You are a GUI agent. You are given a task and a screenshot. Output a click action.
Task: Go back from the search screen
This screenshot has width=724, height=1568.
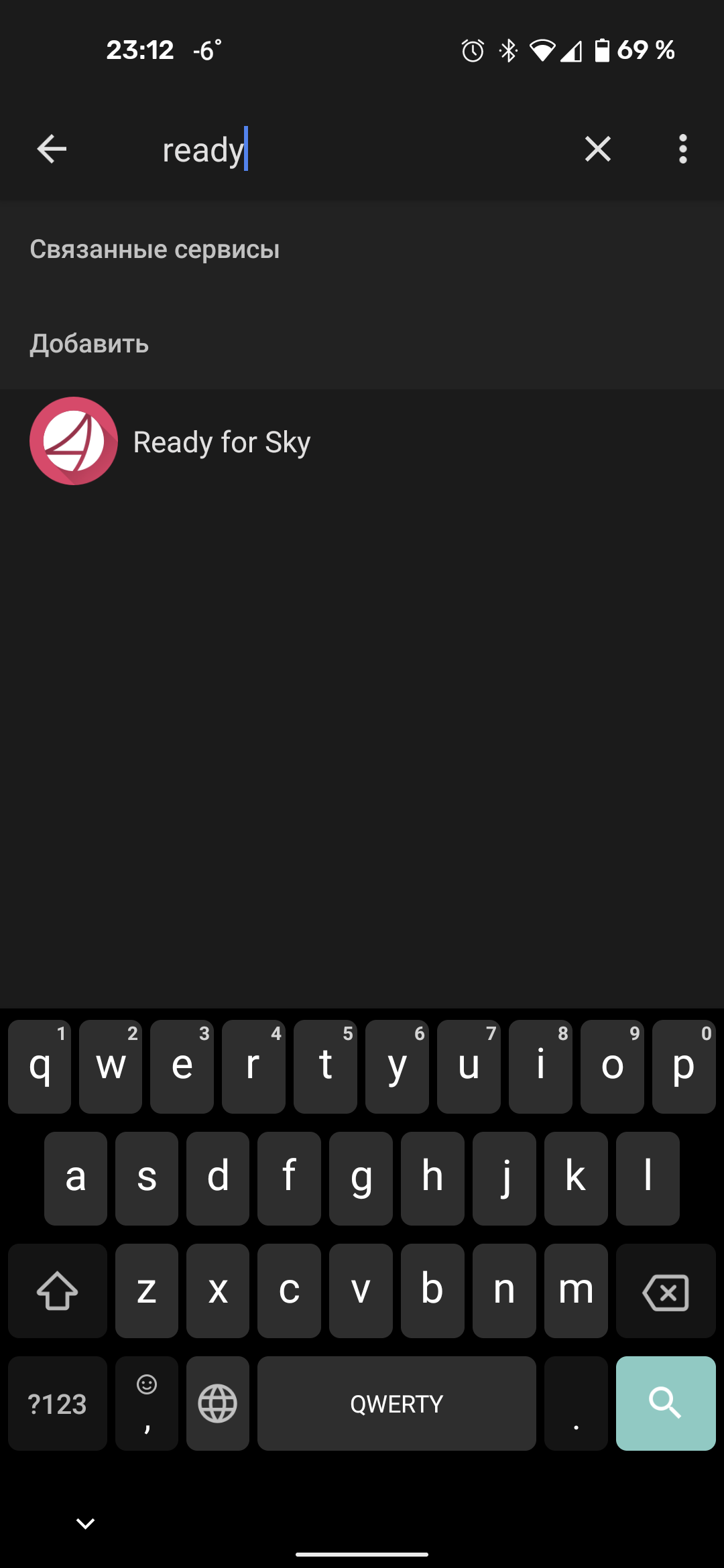tap(52, 149)
